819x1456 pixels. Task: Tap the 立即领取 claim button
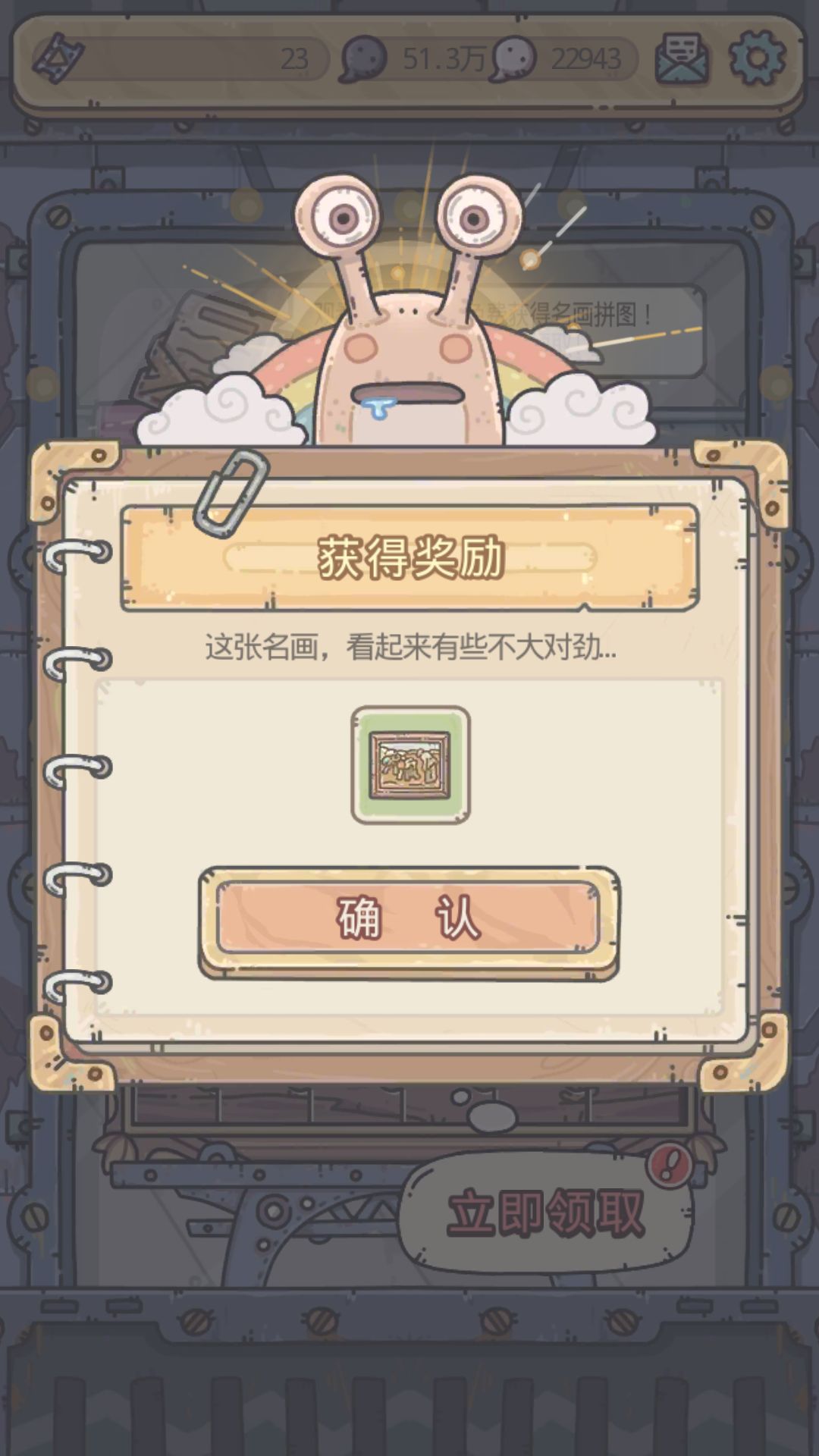pyautogui.click(x=545, y=1213)
